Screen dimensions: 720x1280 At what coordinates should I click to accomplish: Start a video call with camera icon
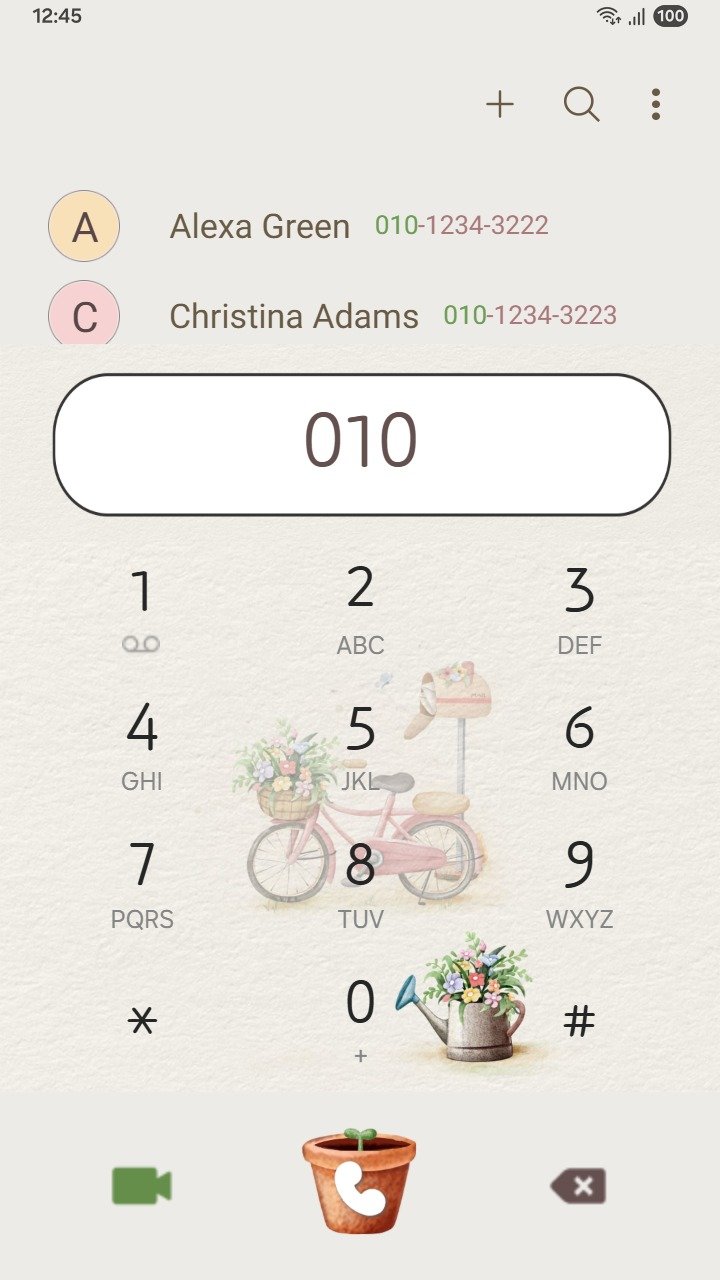coord(141,1186)
